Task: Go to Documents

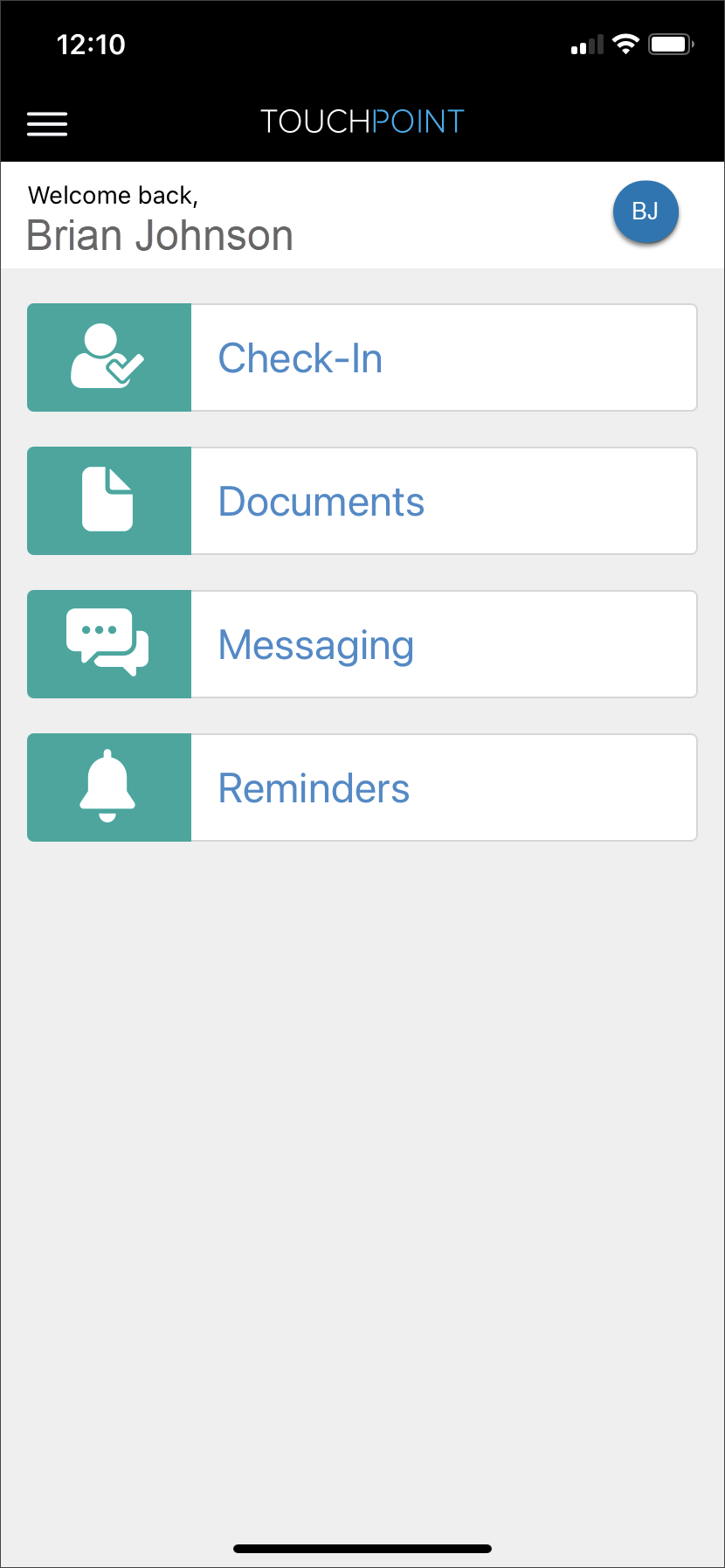Action: click(362, 501)
